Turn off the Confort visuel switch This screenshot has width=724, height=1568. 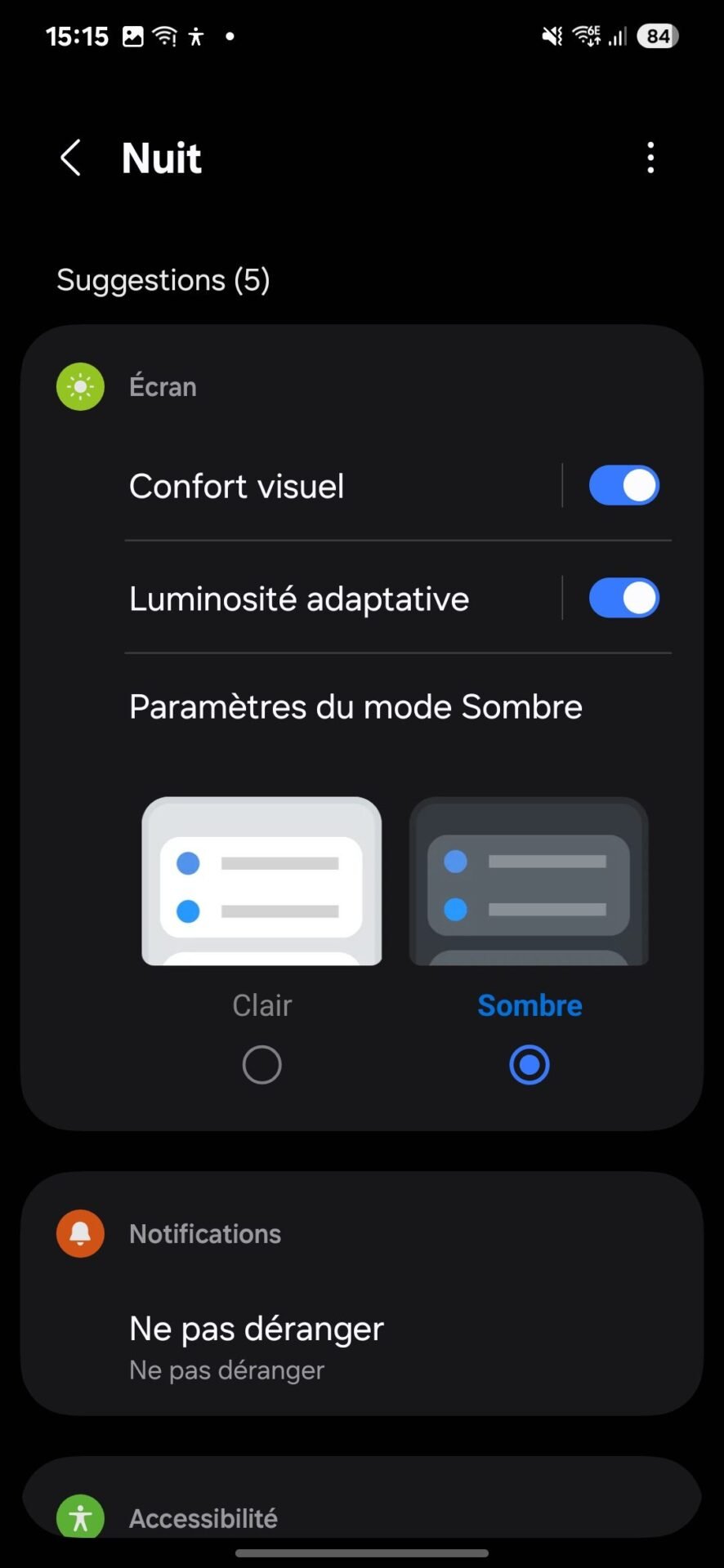point(624,486)
